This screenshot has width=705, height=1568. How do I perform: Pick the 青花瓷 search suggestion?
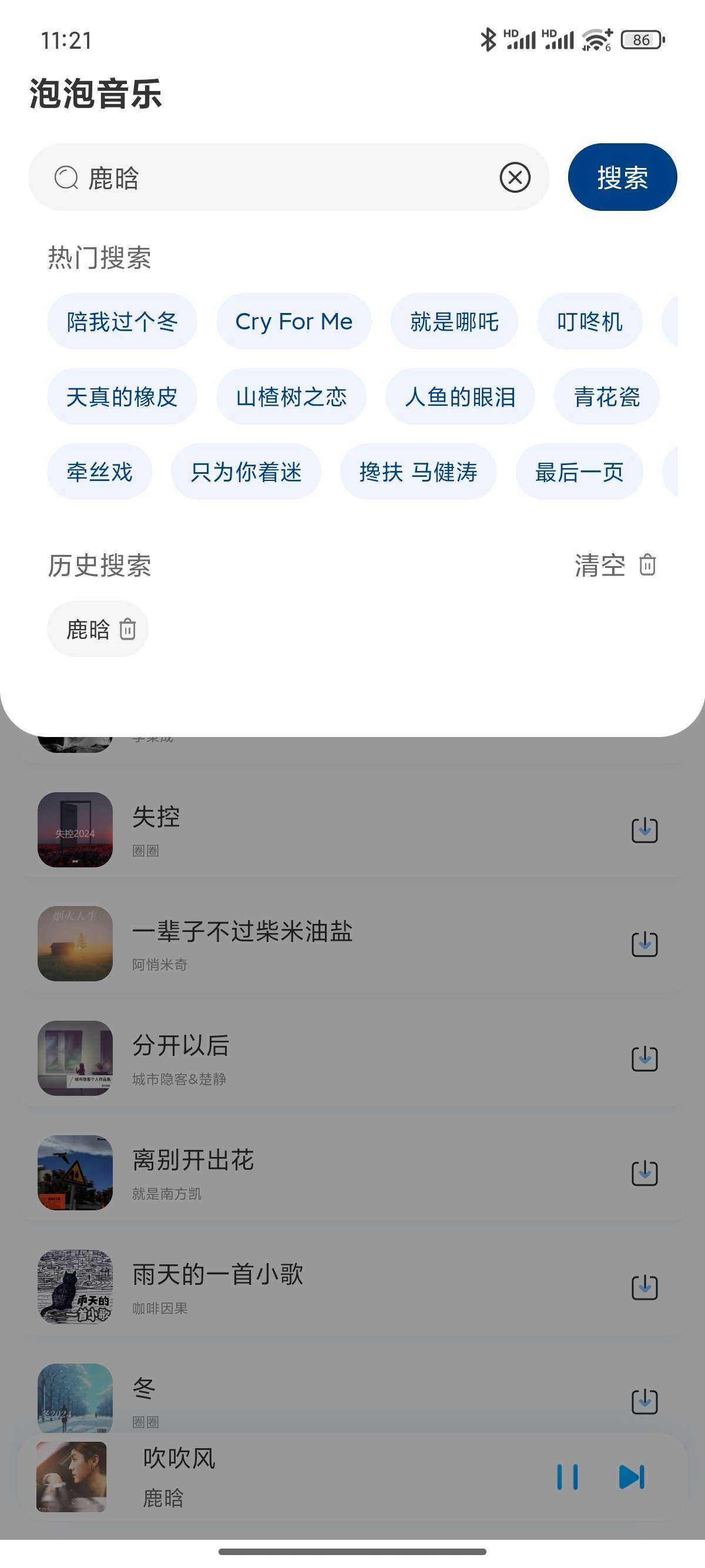pos(606,397)
